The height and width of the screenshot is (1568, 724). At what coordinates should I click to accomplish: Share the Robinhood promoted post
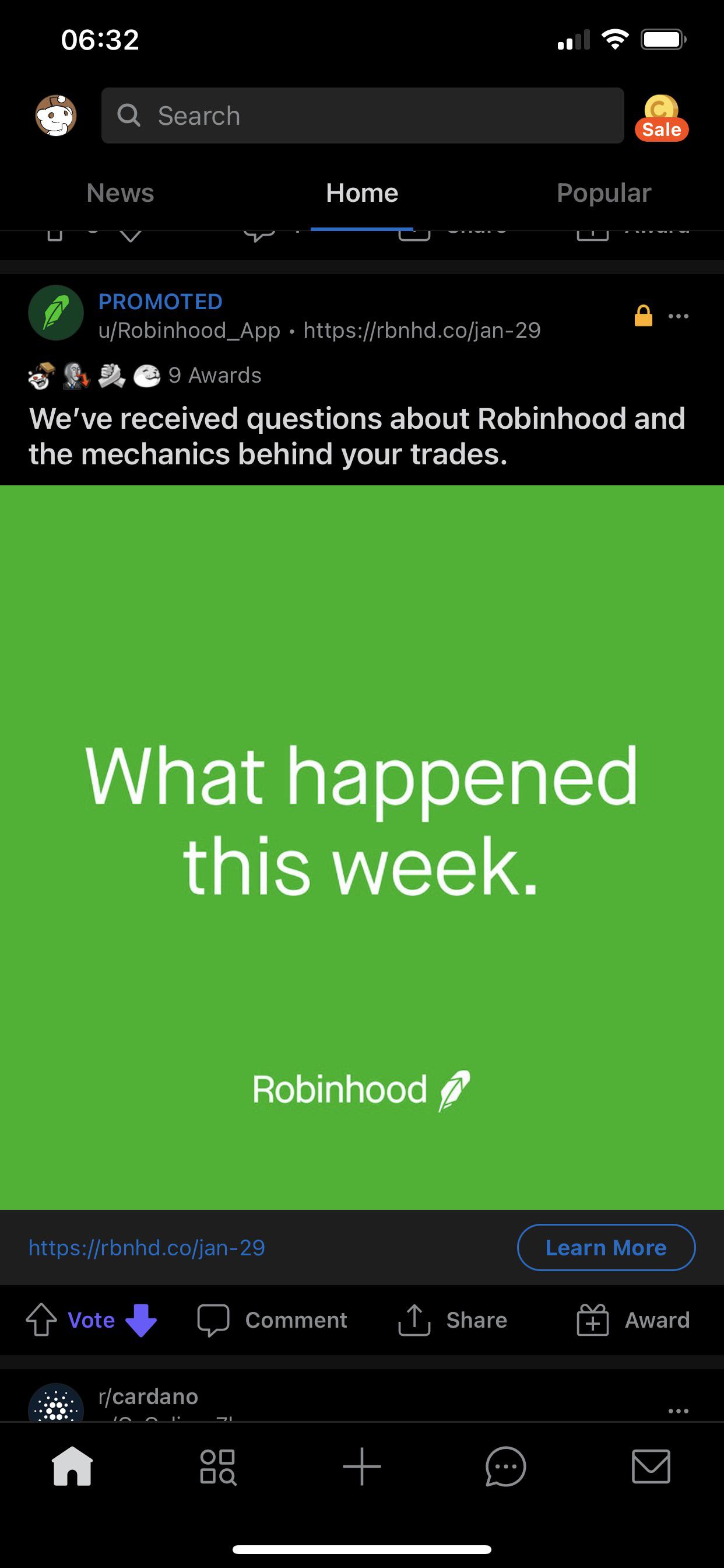(x=453, y=1319)
